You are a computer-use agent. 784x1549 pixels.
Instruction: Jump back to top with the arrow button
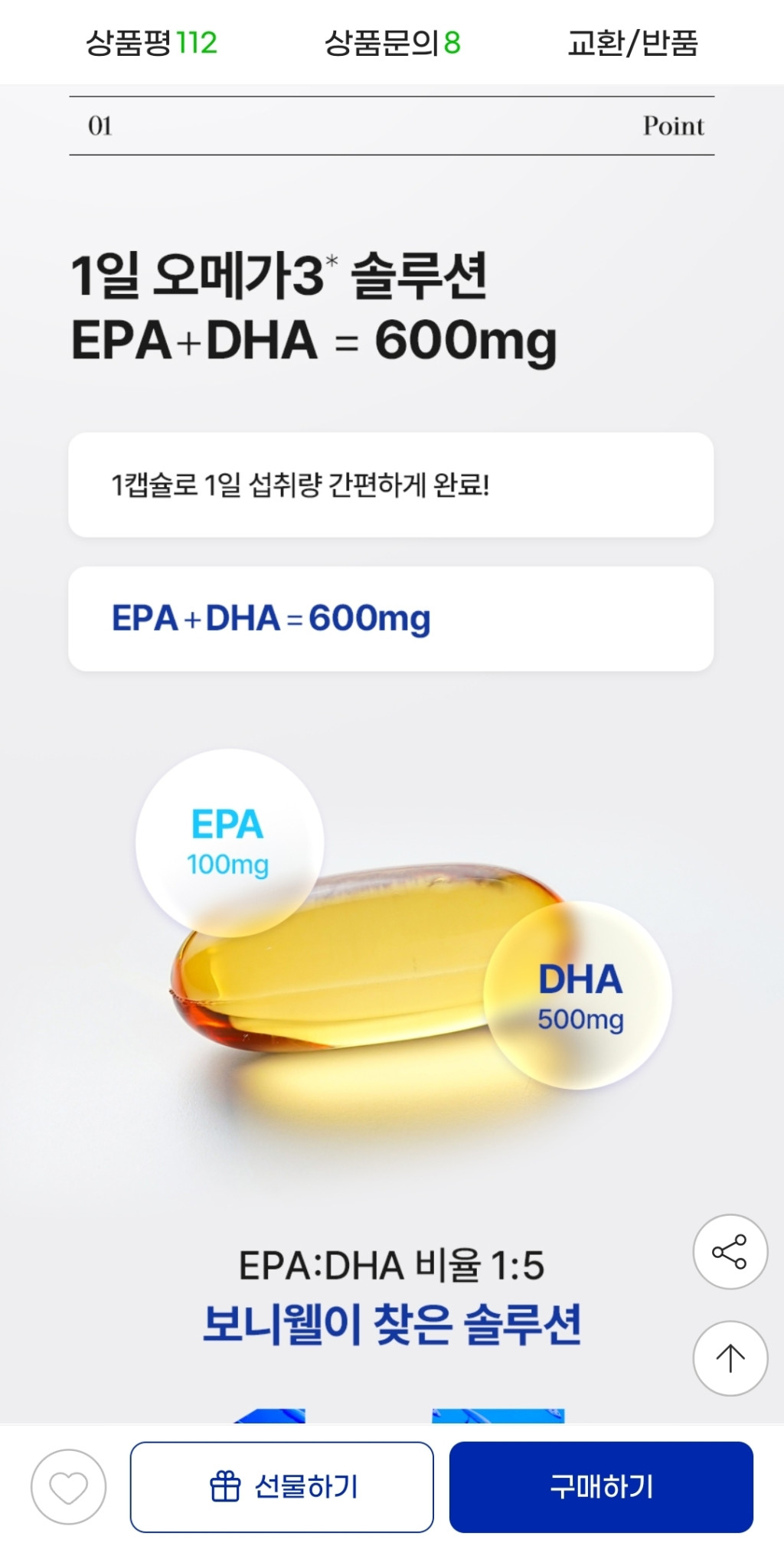tap(730, 1358)
